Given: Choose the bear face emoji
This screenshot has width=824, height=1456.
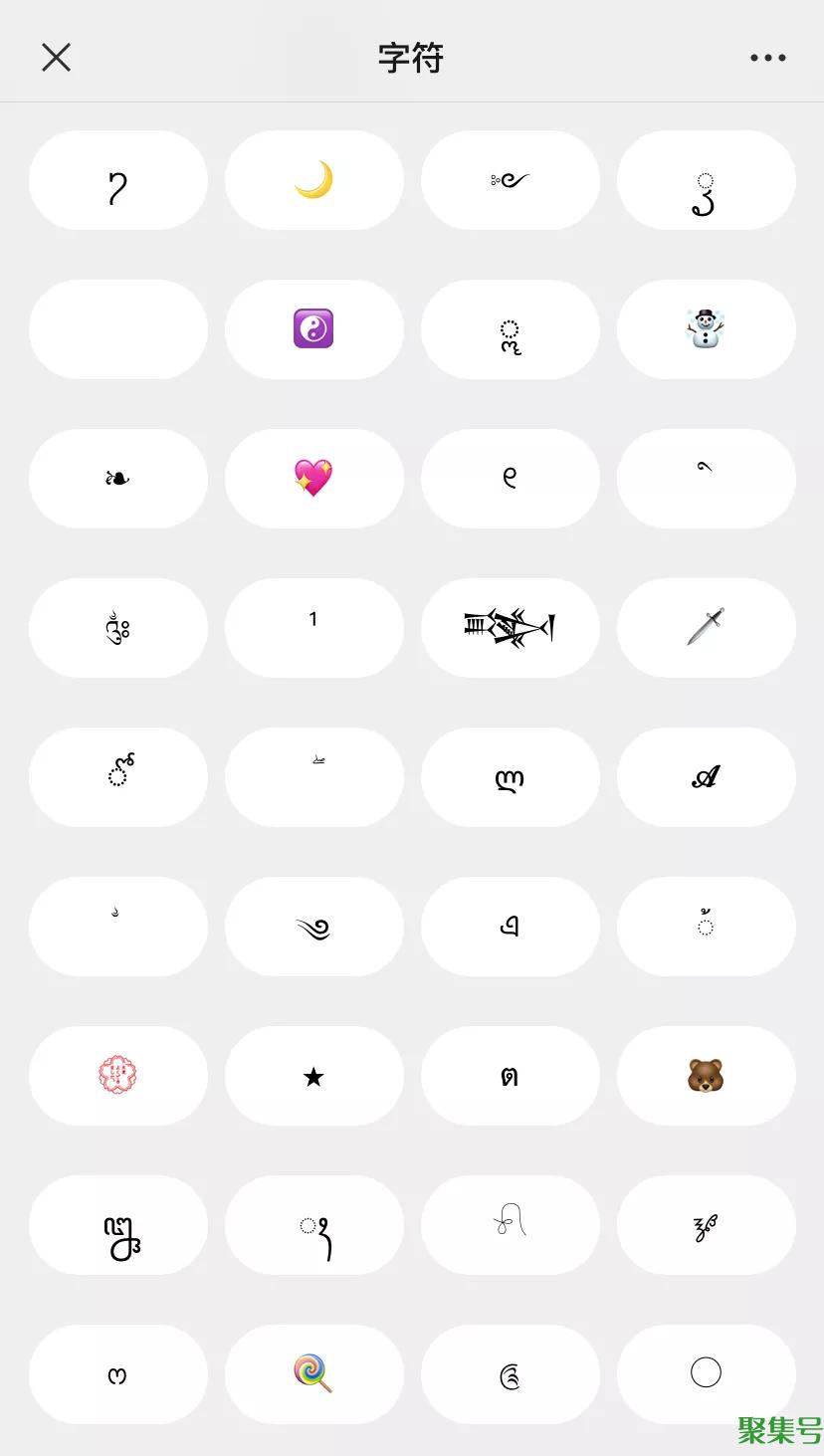Looking at the screenshot, I should tap(706, 1076).
